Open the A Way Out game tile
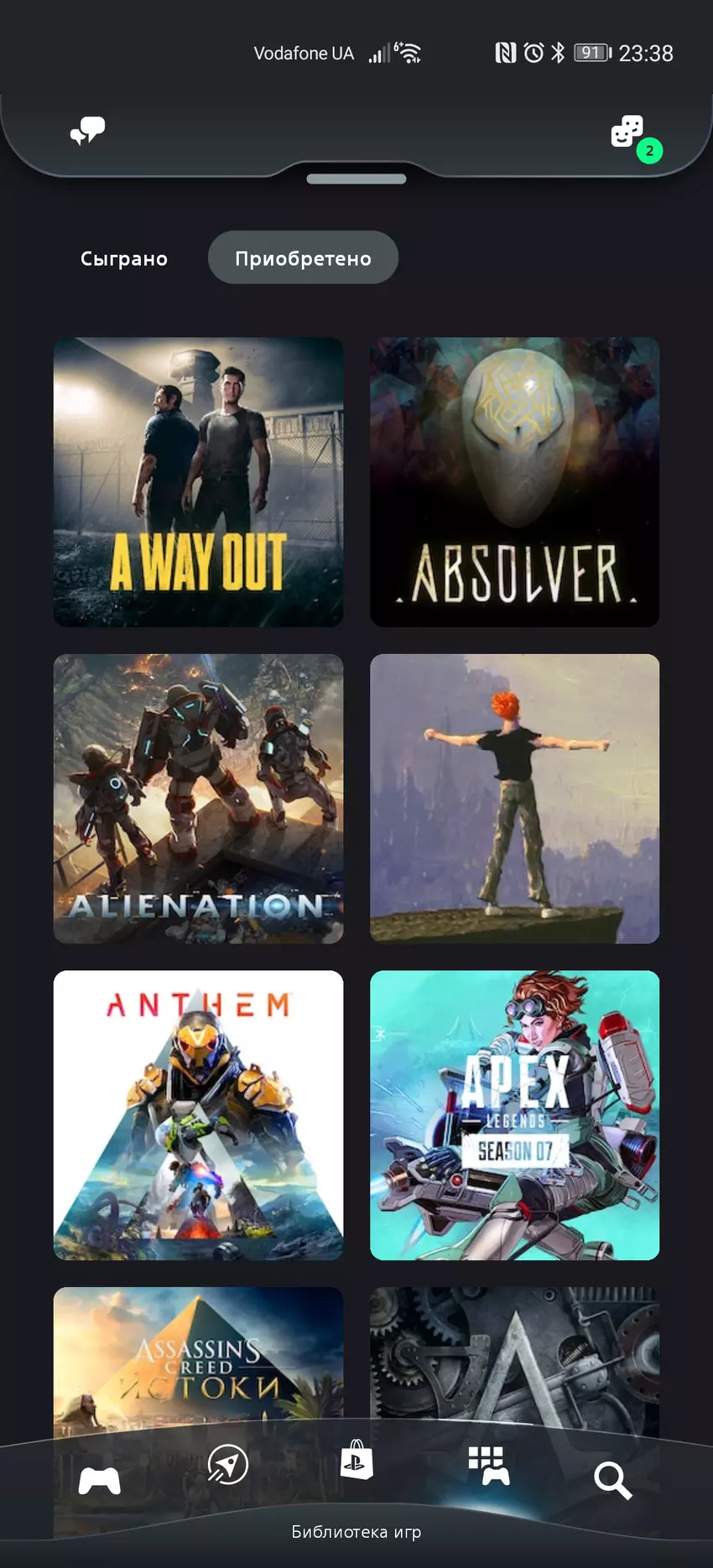Screen dimensions: 713x1568 (x=198, y=481)
